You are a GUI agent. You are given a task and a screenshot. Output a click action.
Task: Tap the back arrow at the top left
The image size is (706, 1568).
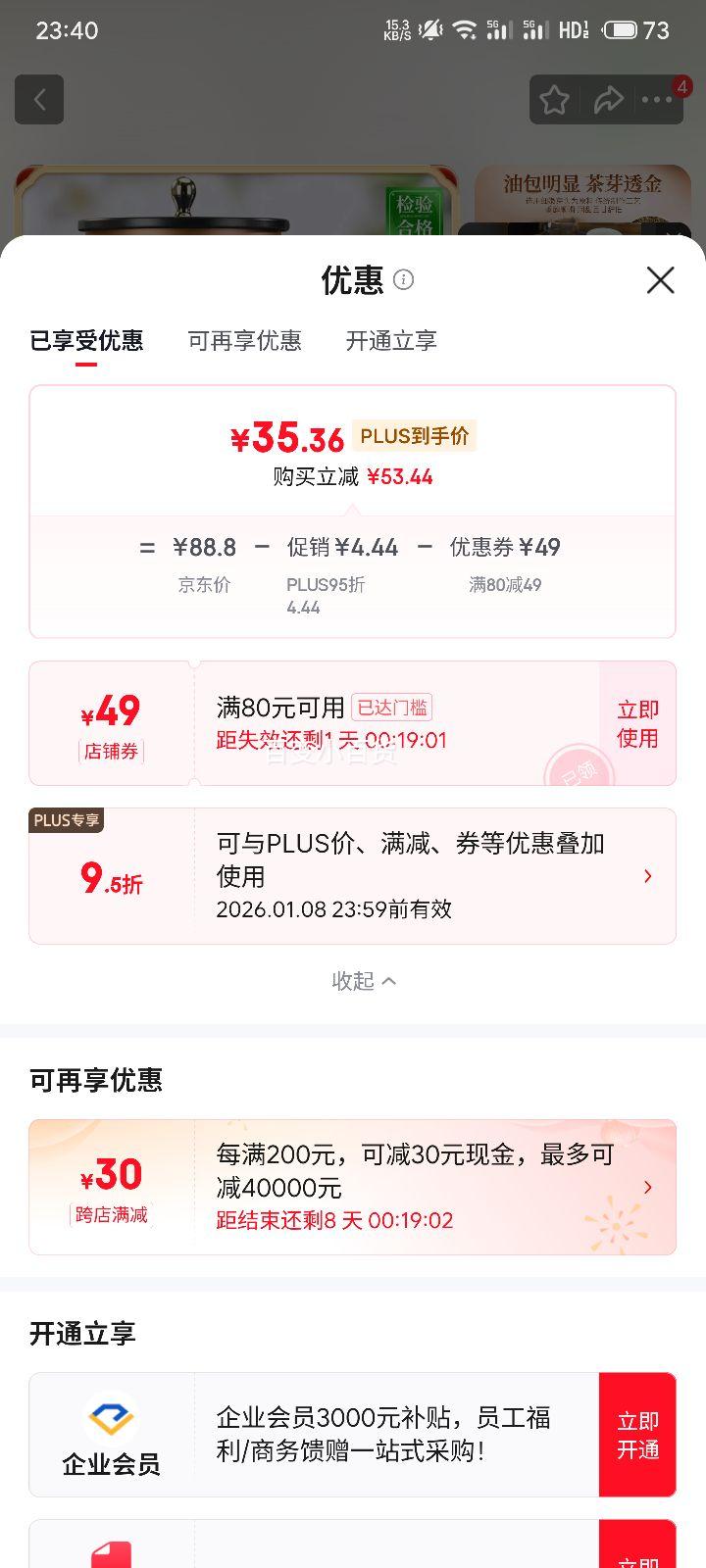(38, 99)
